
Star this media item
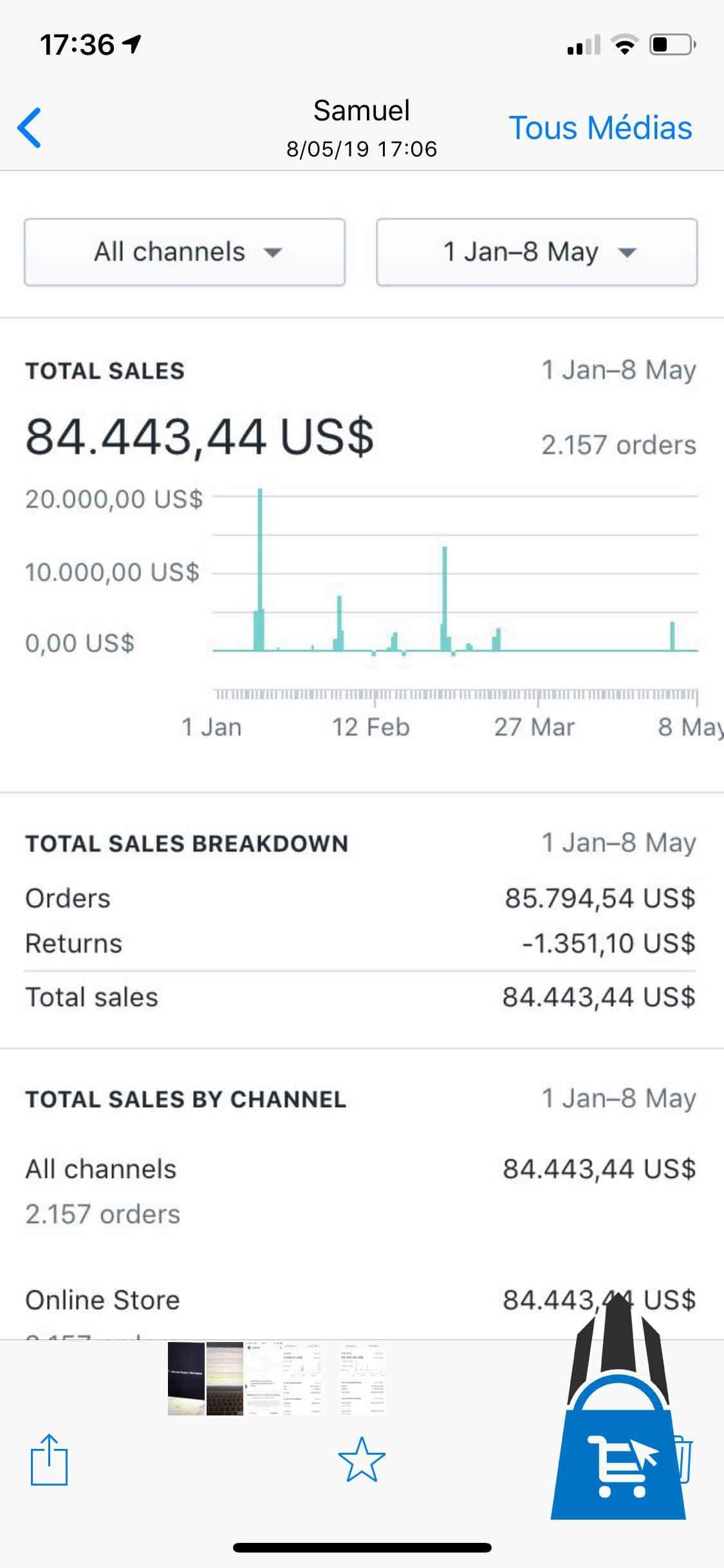(362, 1459)
